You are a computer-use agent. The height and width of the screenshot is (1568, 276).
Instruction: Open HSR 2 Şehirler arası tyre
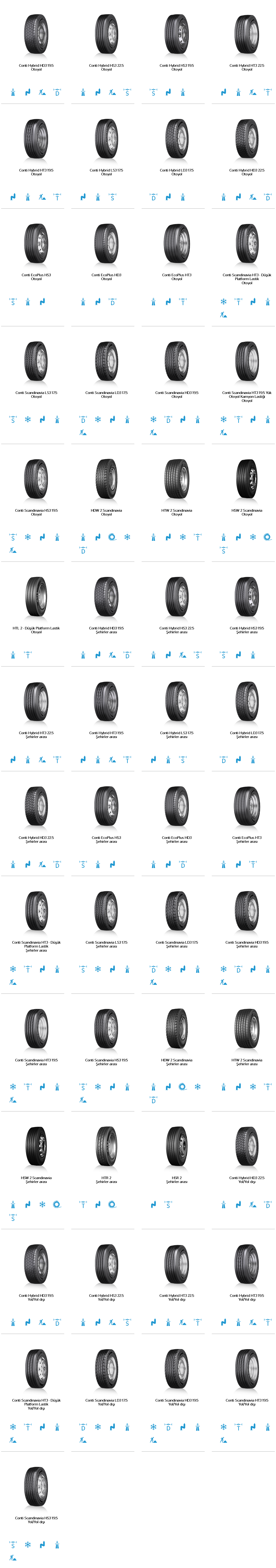click(177, 1147)
